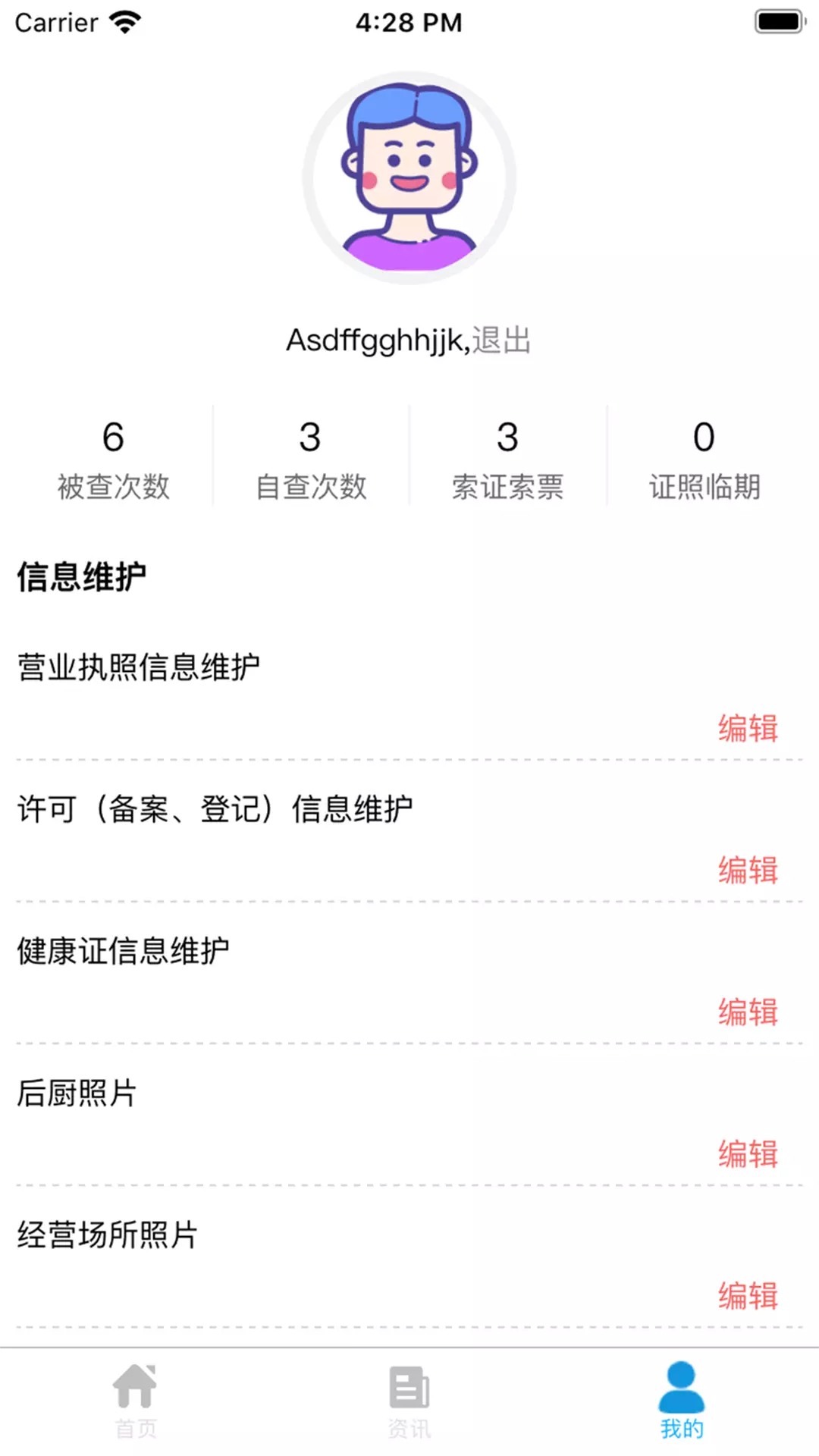Screen dimensions: 819x1456
Task: Edit 许可（备案、登记）信息维护
Action: pos(748,870)
